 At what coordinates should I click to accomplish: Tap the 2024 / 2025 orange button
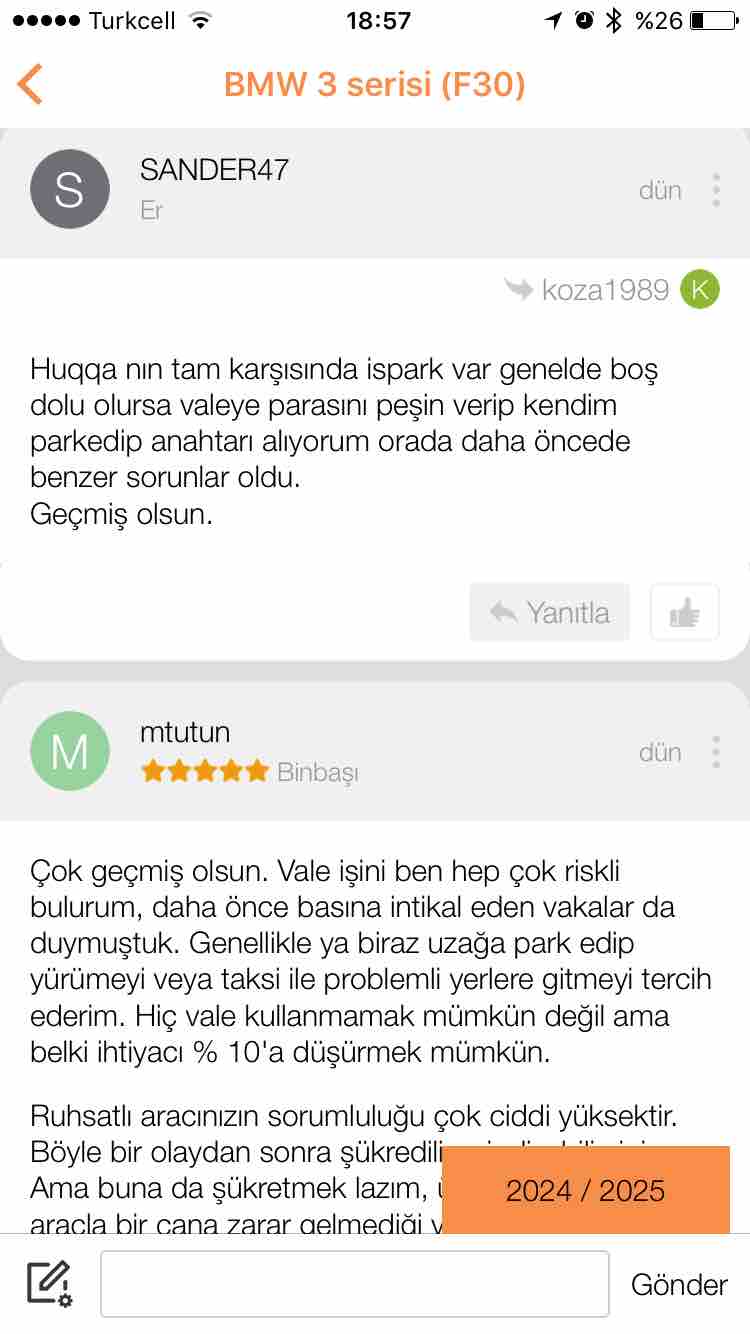coord(586,1190)
